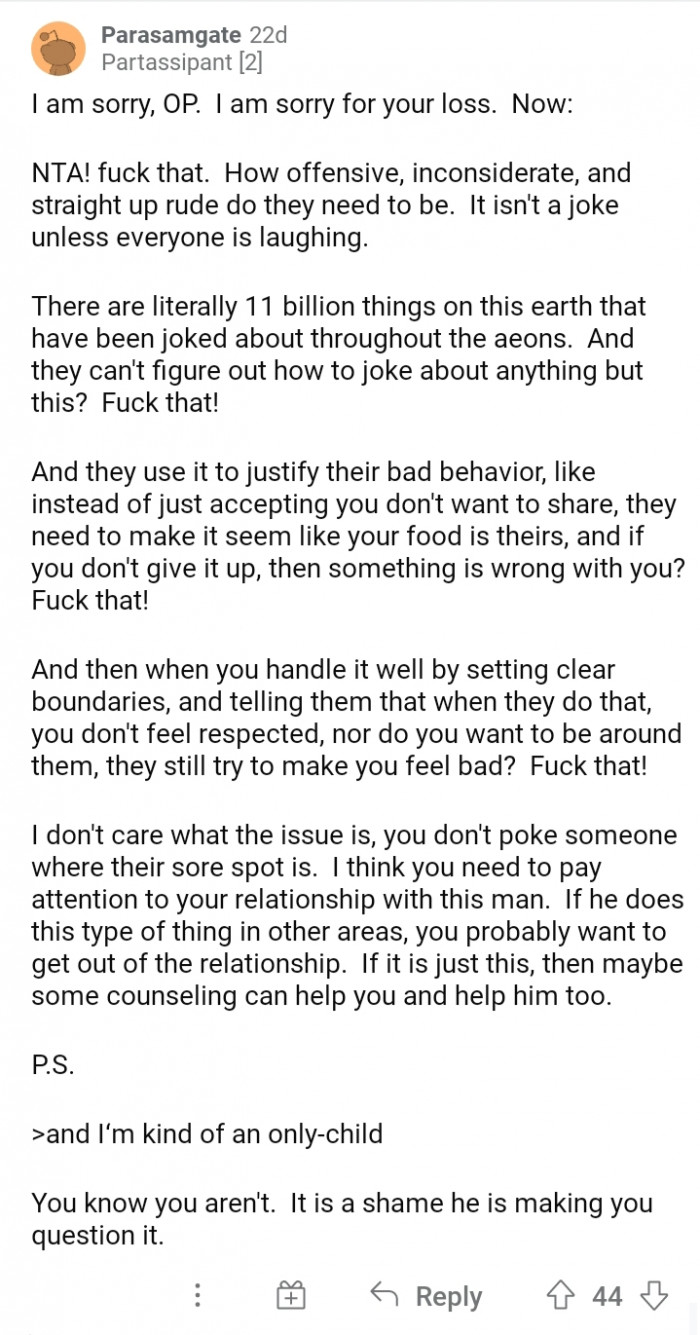Reply to Parasamgate's comment
The width and height of the screenshot is (700, 1335).
[427, 1296]
